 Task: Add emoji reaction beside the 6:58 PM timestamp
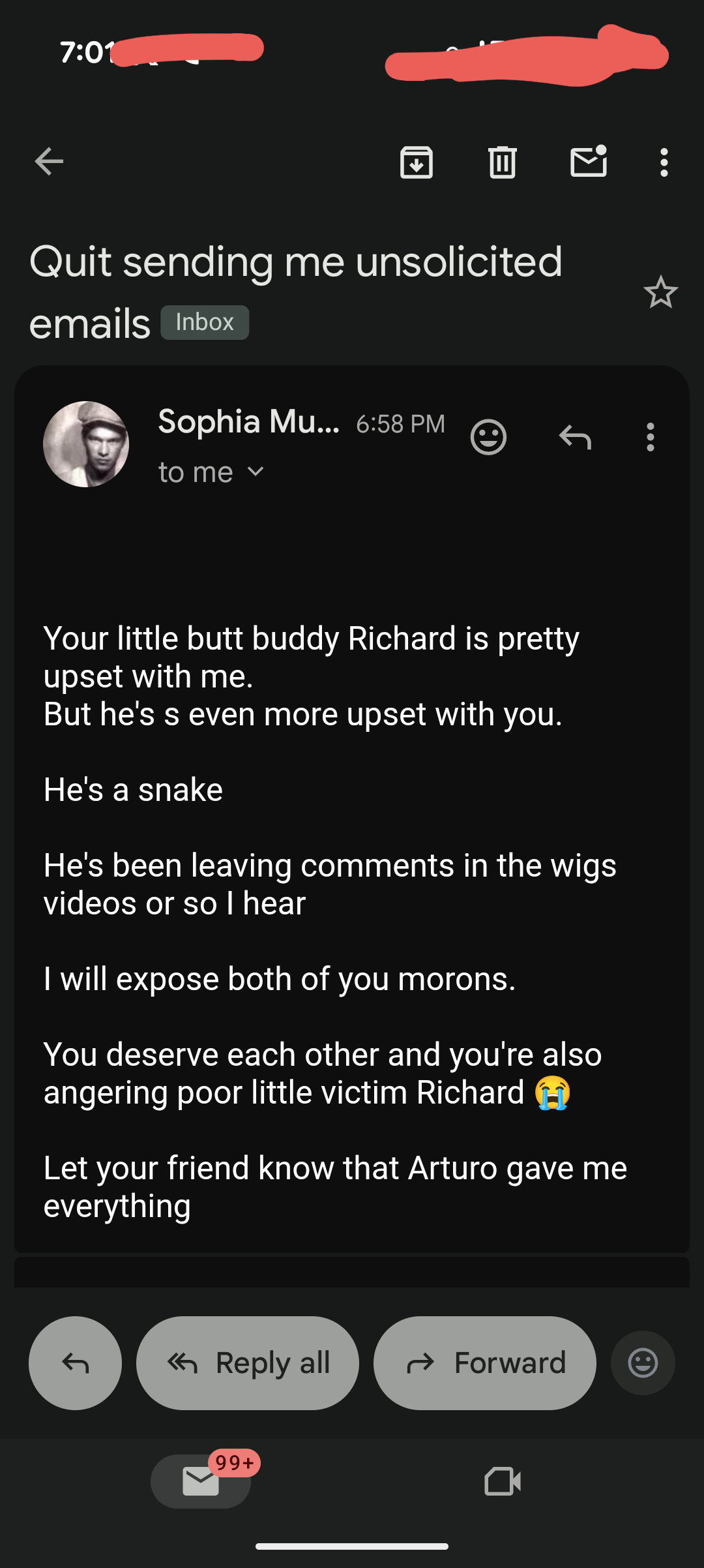click(488, 437)
